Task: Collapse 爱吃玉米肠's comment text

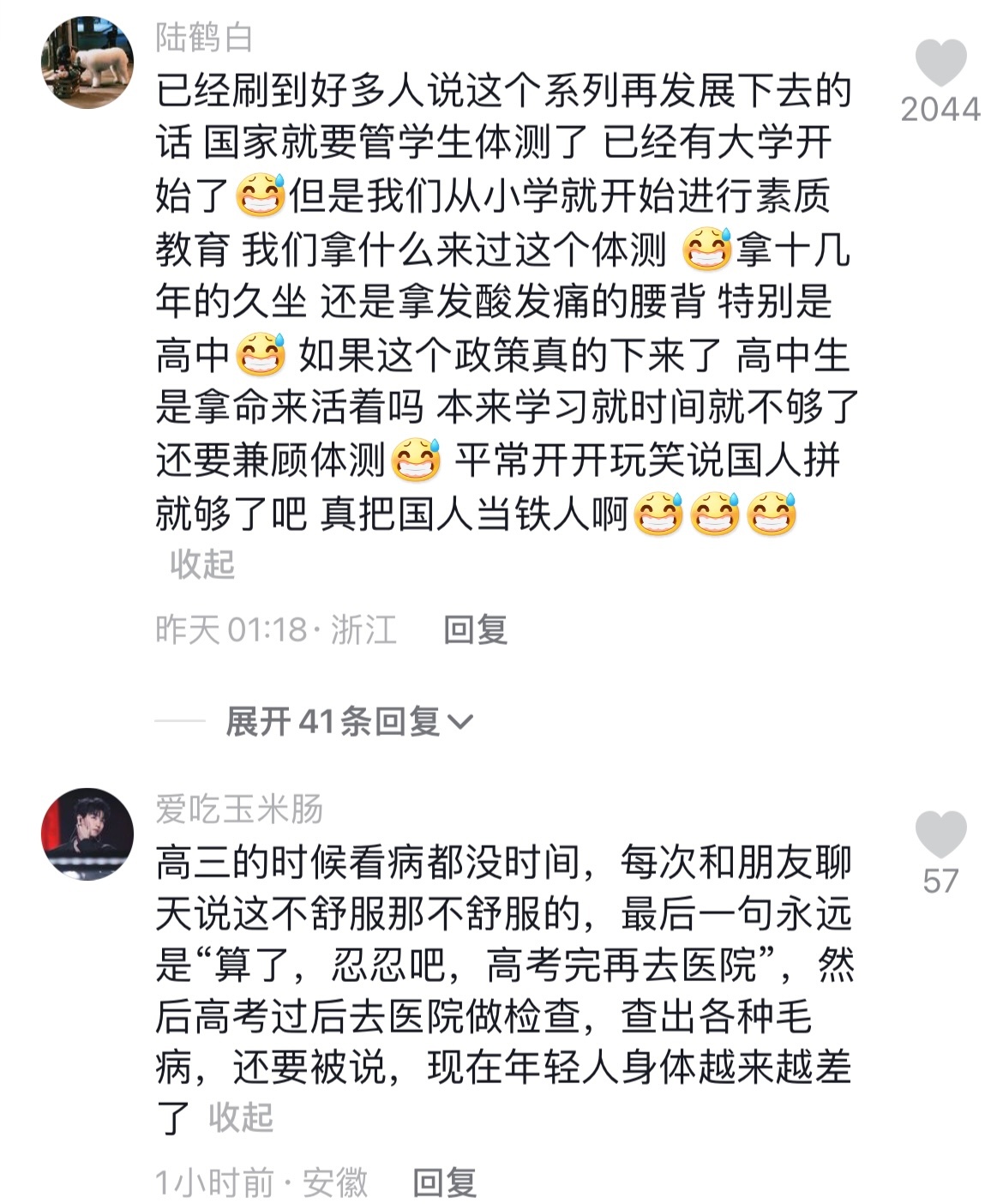Action: click(x=240, y=1117)
